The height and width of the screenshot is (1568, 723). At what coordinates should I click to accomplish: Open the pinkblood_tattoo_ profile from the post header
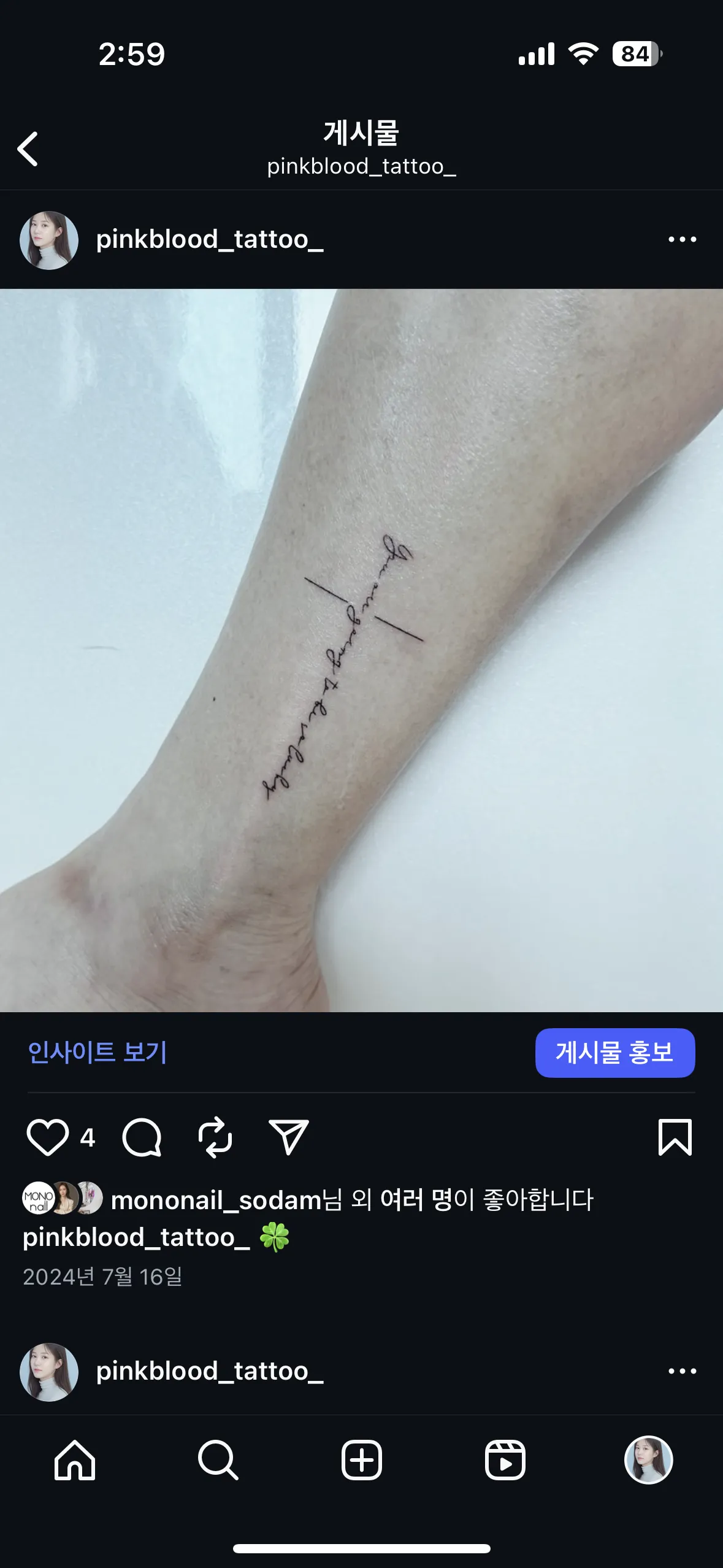[209, 239]
